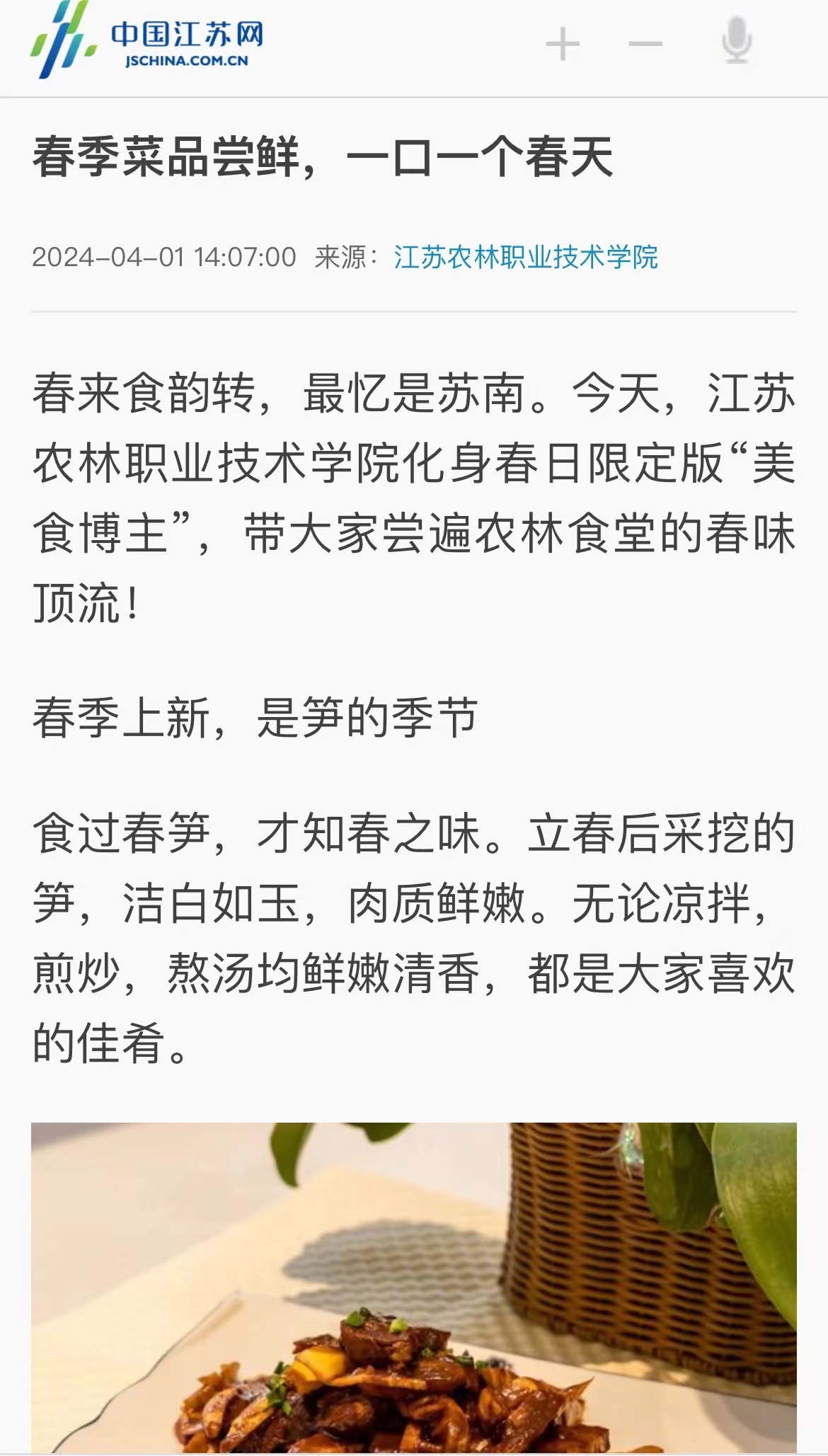View the bamboo shoot dish photo
Screen dimensions: 828x1456
tap(413, 1287)
